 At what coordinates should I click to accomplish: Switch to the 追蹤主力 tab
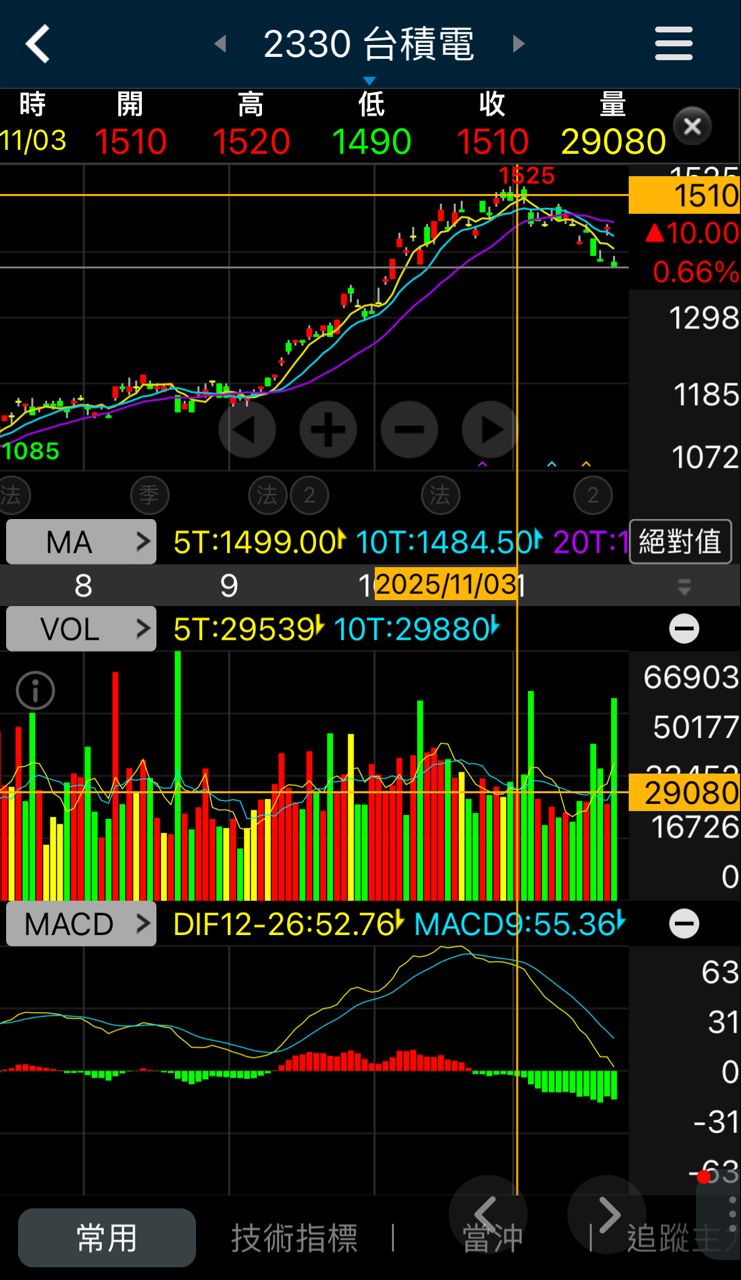pyautogui.click(x=680, y=1240)
